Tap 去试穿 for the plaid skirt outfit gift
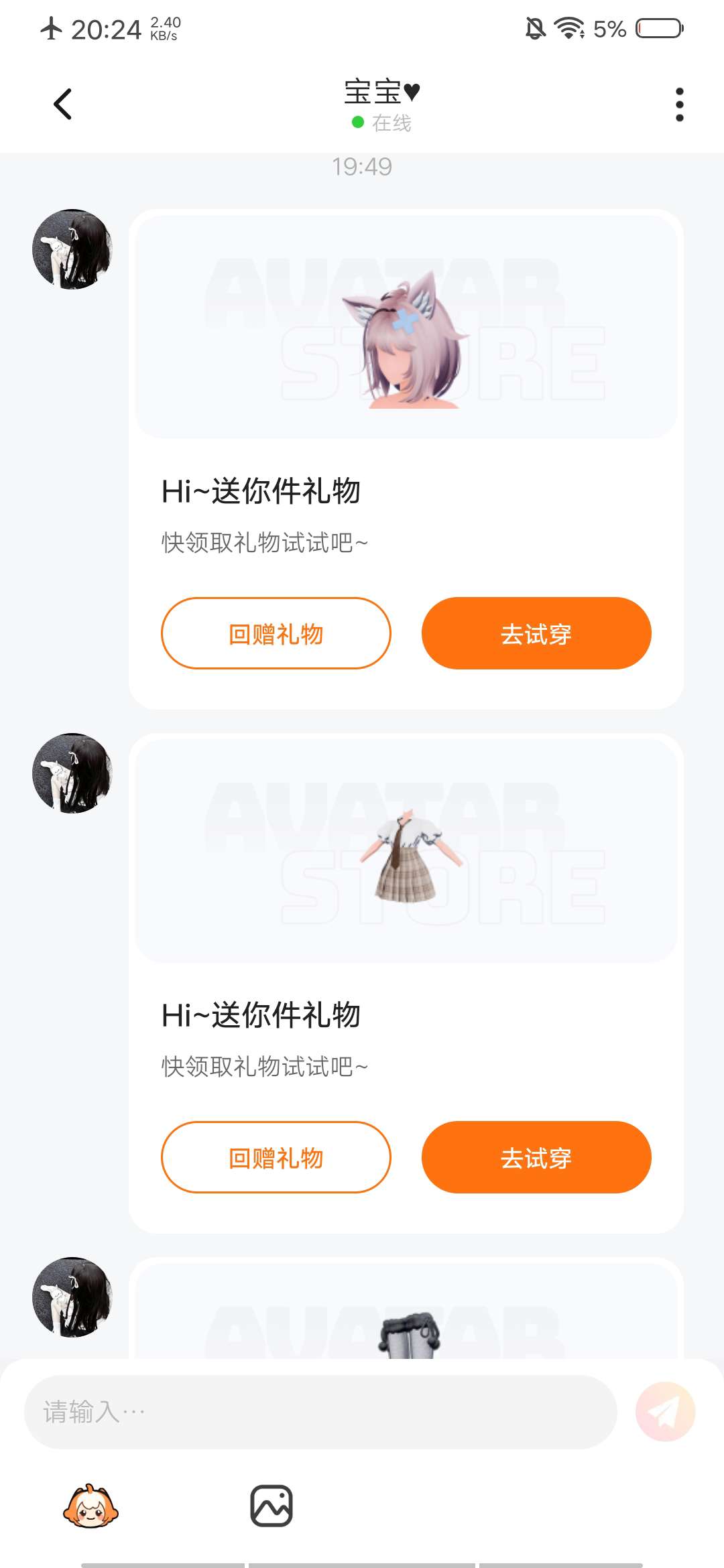The height and width of the screenshot is (1568, 724). pyautogui.click(x=536, y=1157)
